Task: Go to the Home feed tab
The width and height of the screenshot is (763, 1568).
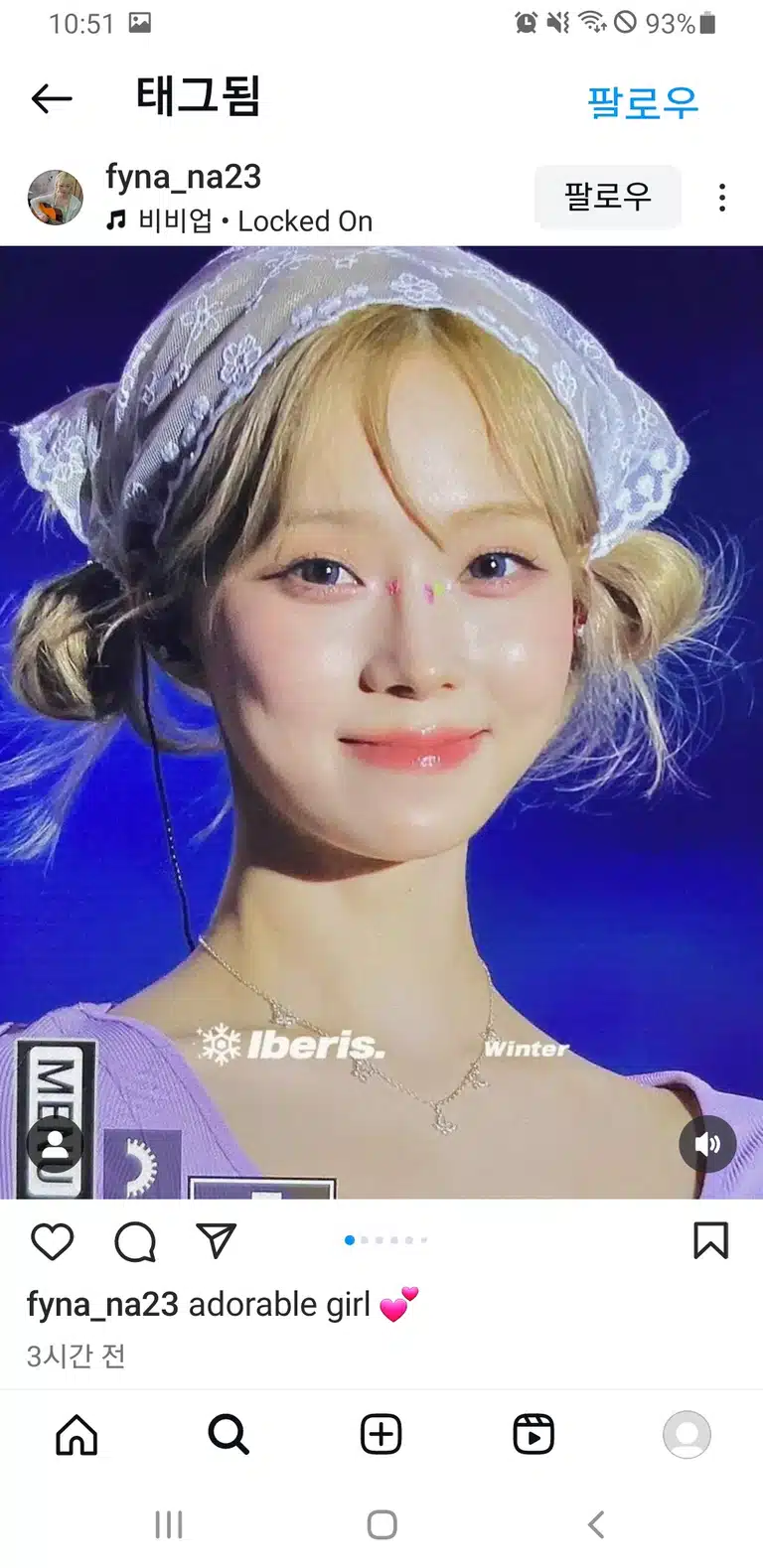Action: coord(76,1434)
